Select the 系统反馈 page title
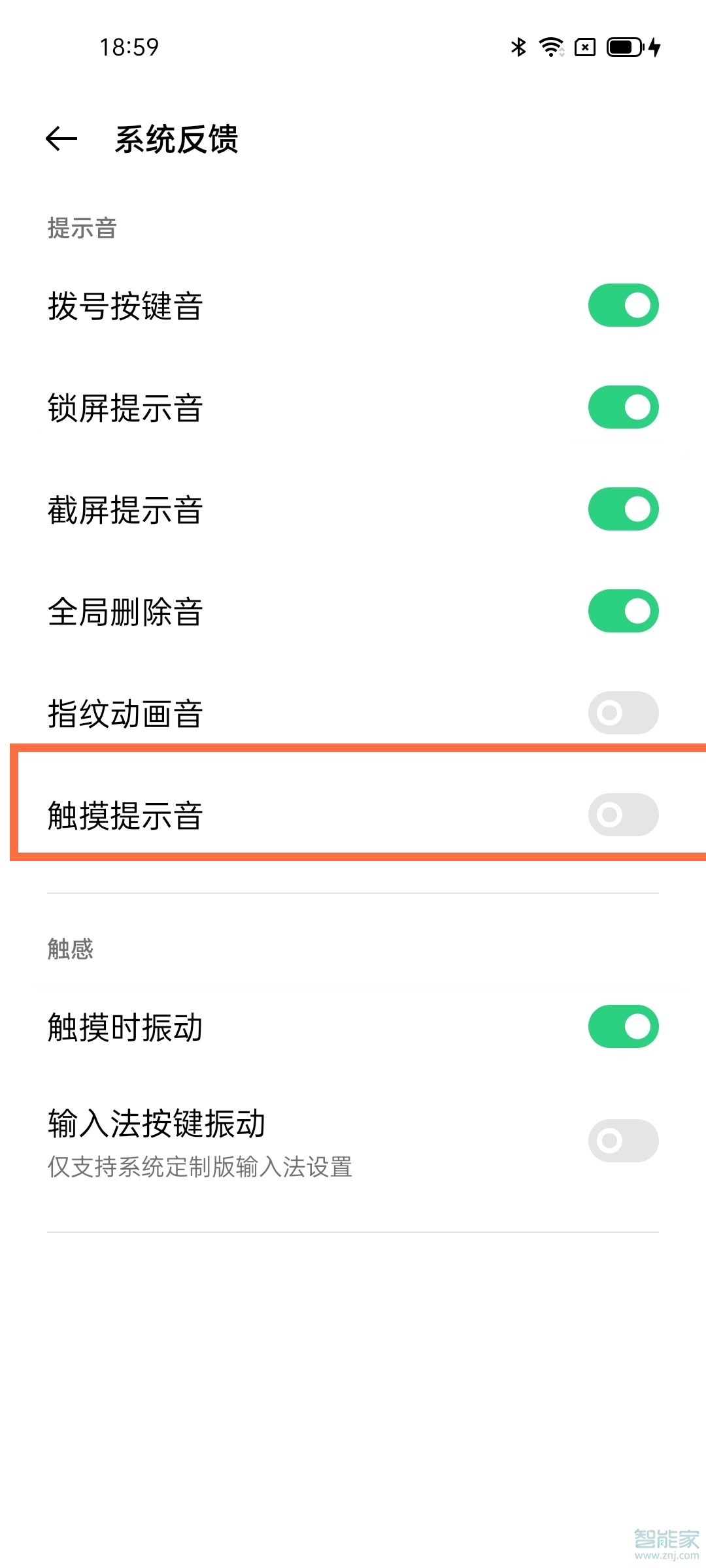 click(x=175, y=140)
